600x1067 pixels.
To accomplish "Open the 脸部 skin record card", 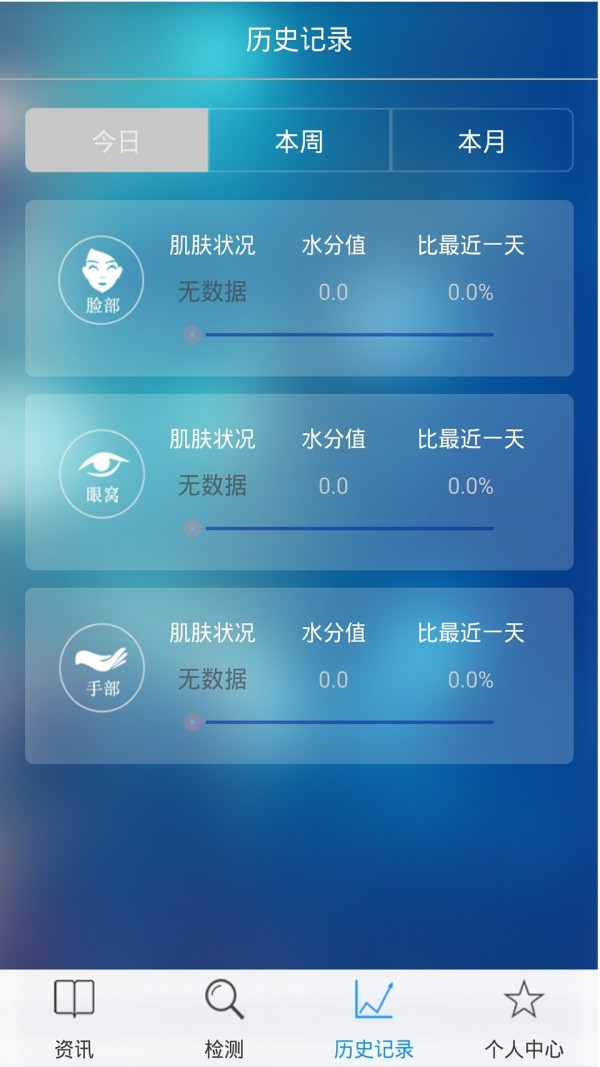I will tap(299, 288).
